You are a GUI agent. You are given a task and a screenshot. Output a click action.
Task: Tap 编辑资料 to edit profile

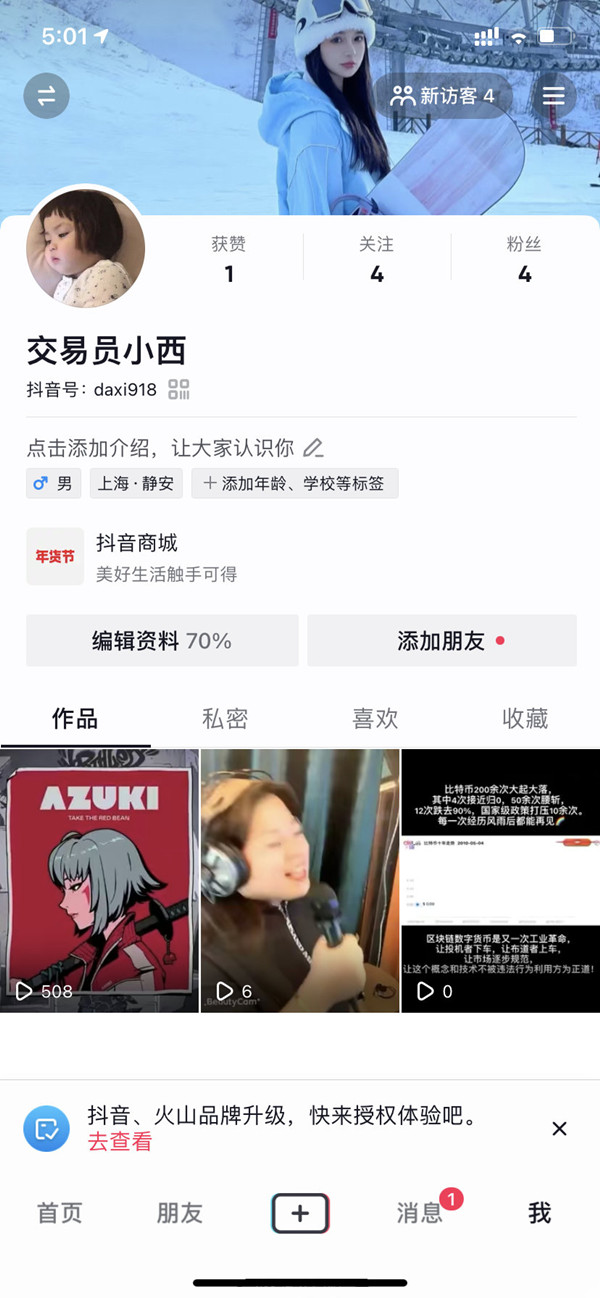click(162, 641)
